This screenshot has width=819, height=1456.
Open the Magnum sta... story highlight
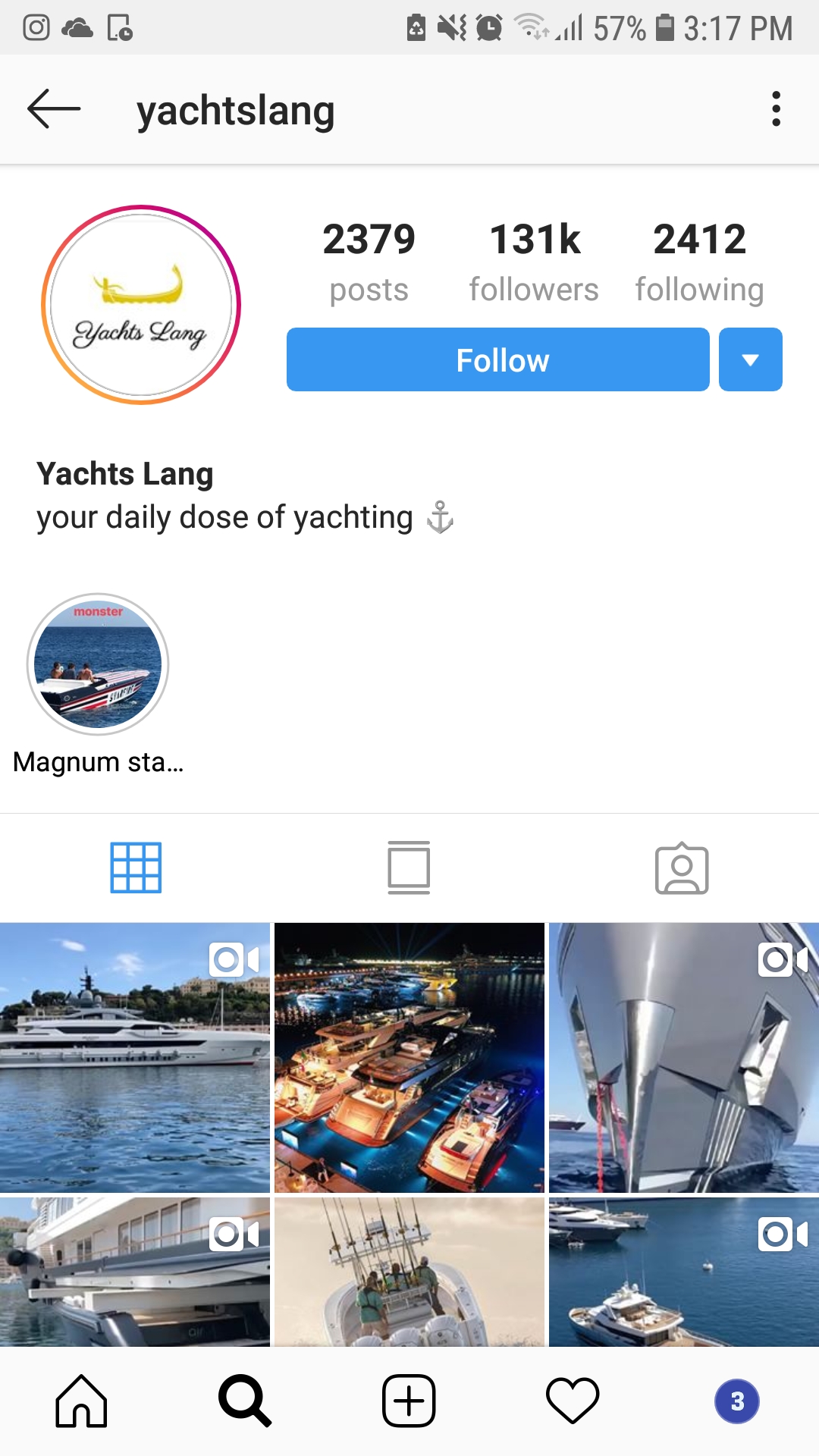(98, 664)
